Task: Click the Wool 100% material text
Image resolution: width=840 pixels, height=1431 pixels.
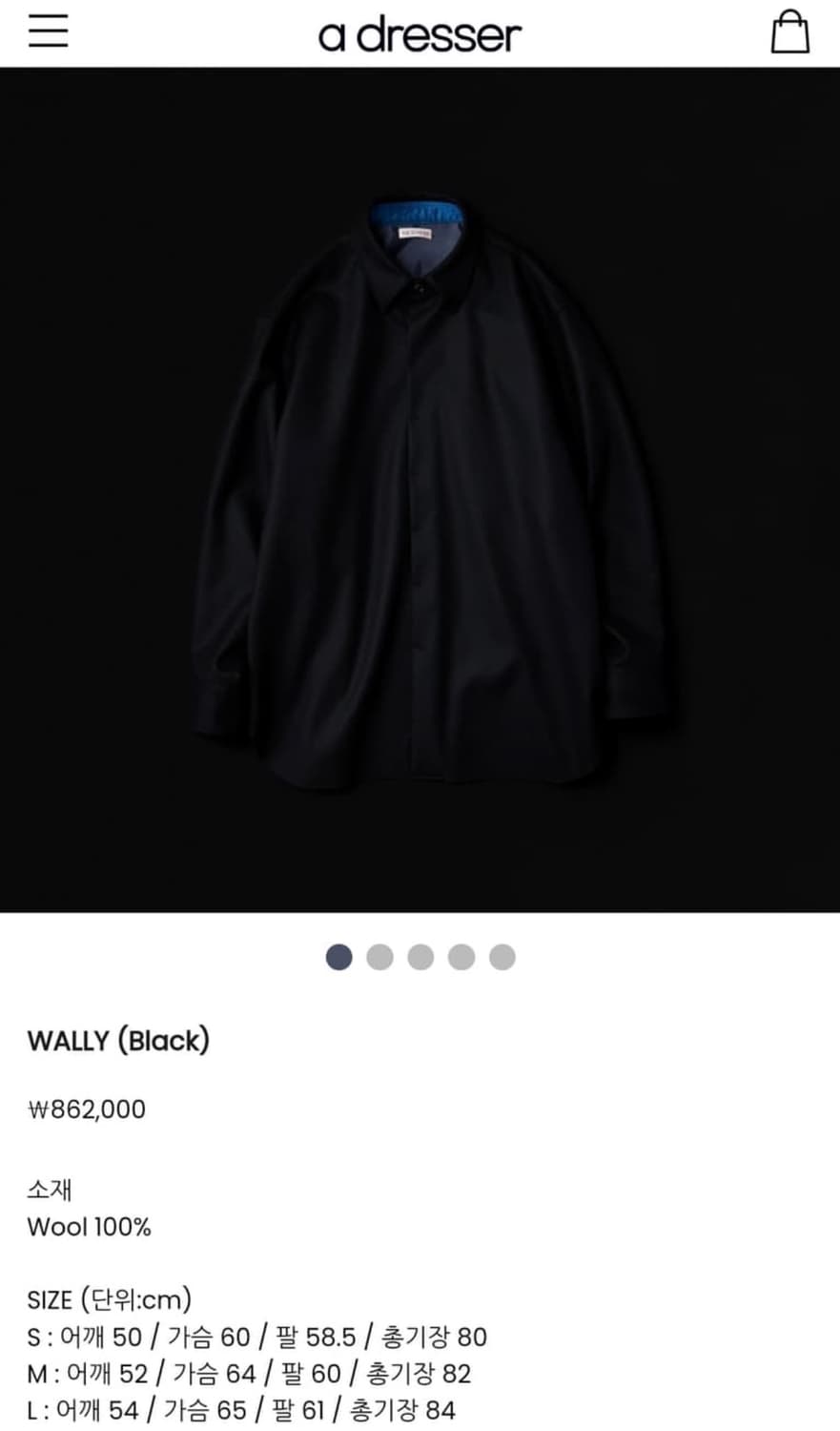Action: 90,1227
